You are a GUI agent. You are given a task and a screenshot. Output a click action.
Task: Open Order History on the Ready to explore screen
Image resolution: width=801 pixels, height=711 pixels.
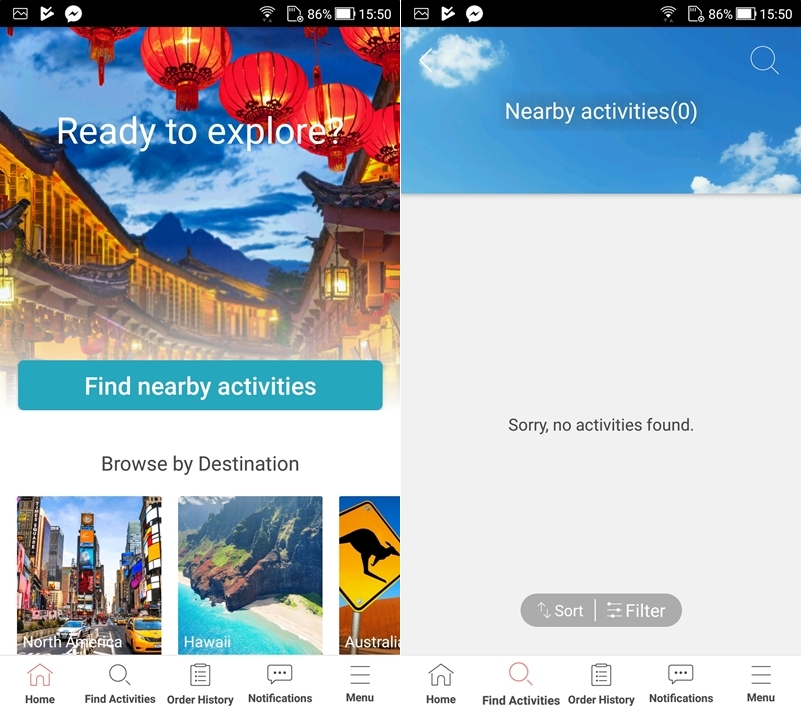[200, 684]
